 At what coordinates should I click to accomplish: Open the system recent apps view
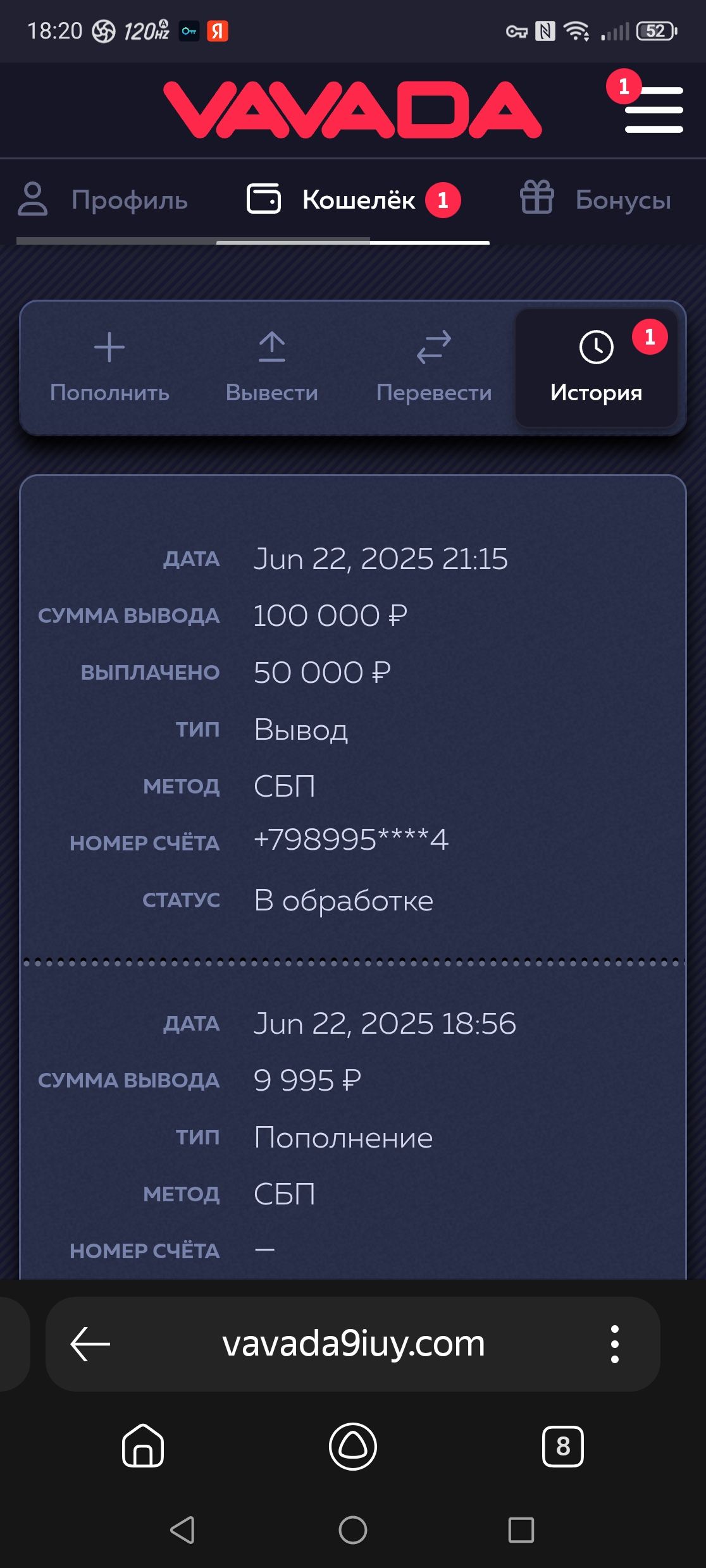(x=521, y=1530)
